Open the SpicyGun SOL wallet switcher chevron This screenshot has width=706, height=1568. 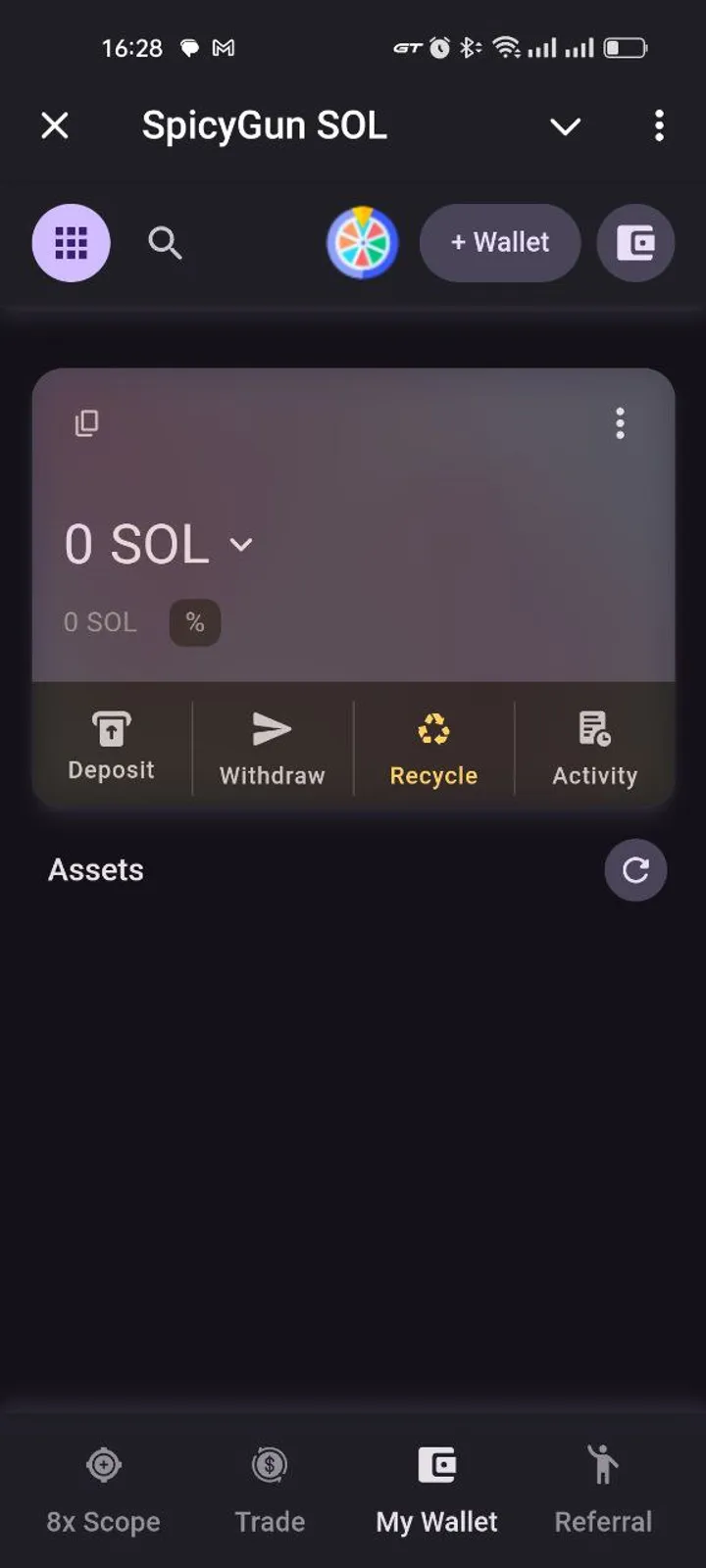click(x=566, y=126)
